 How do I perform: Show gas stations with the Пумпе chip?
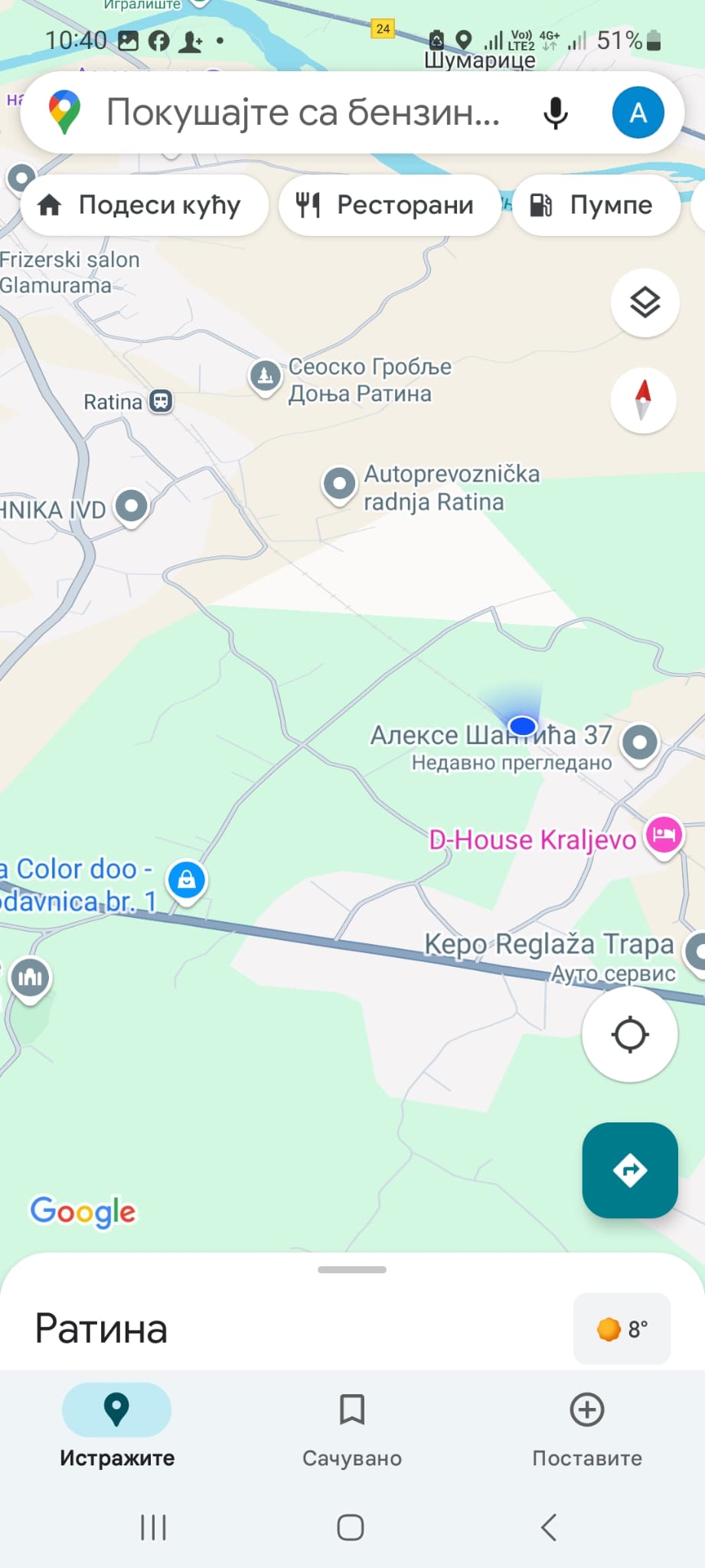coord(596,205)
